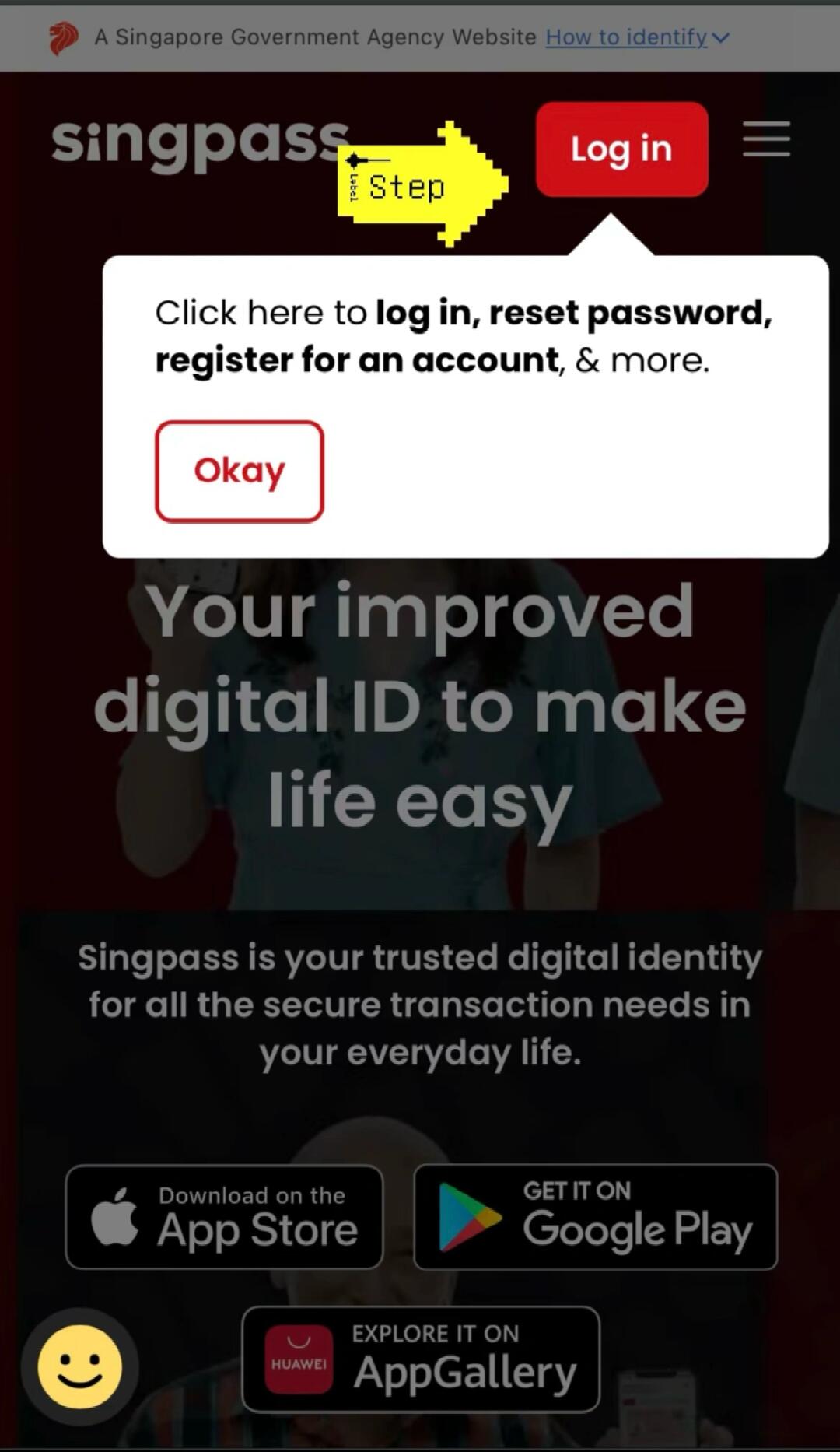Dismiss the tooltip with Okay
This screenshot has width=840, height=1452.
tap(240, 472)
